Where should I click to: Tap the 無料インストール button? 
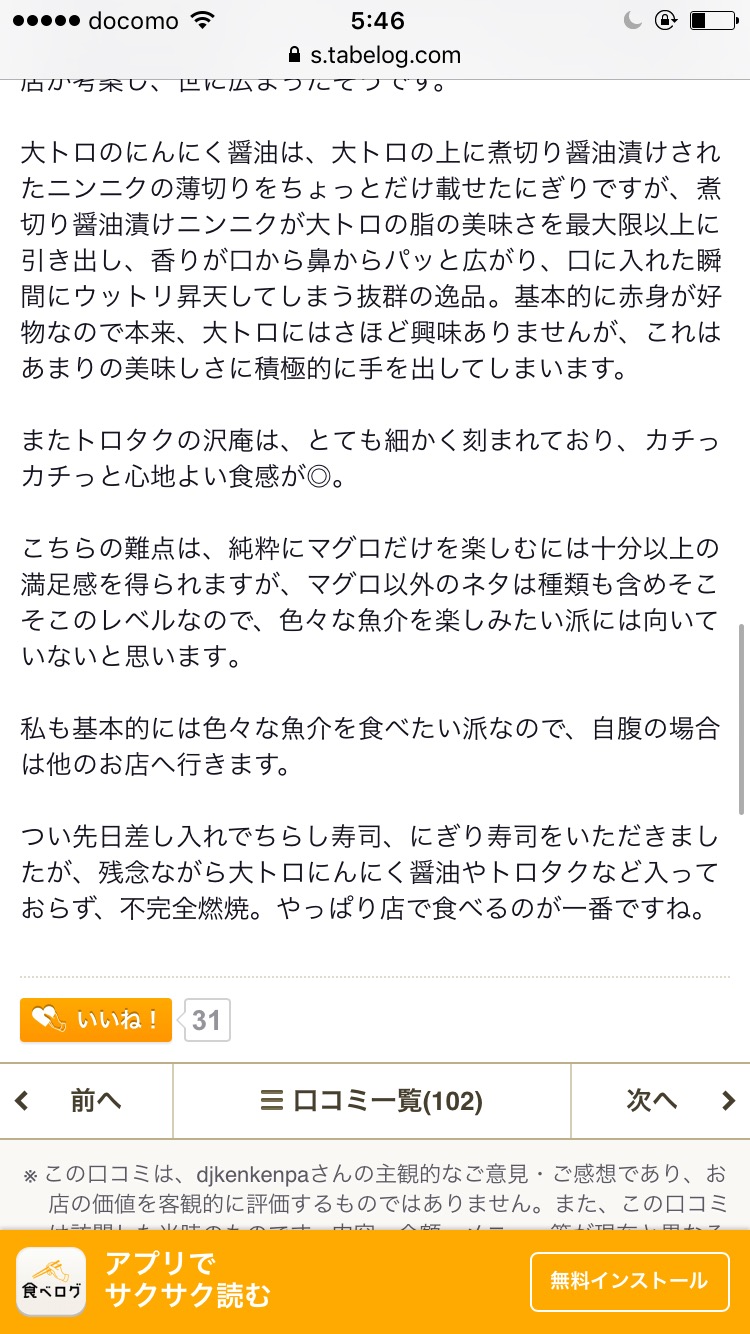(x=628, y=1281)
